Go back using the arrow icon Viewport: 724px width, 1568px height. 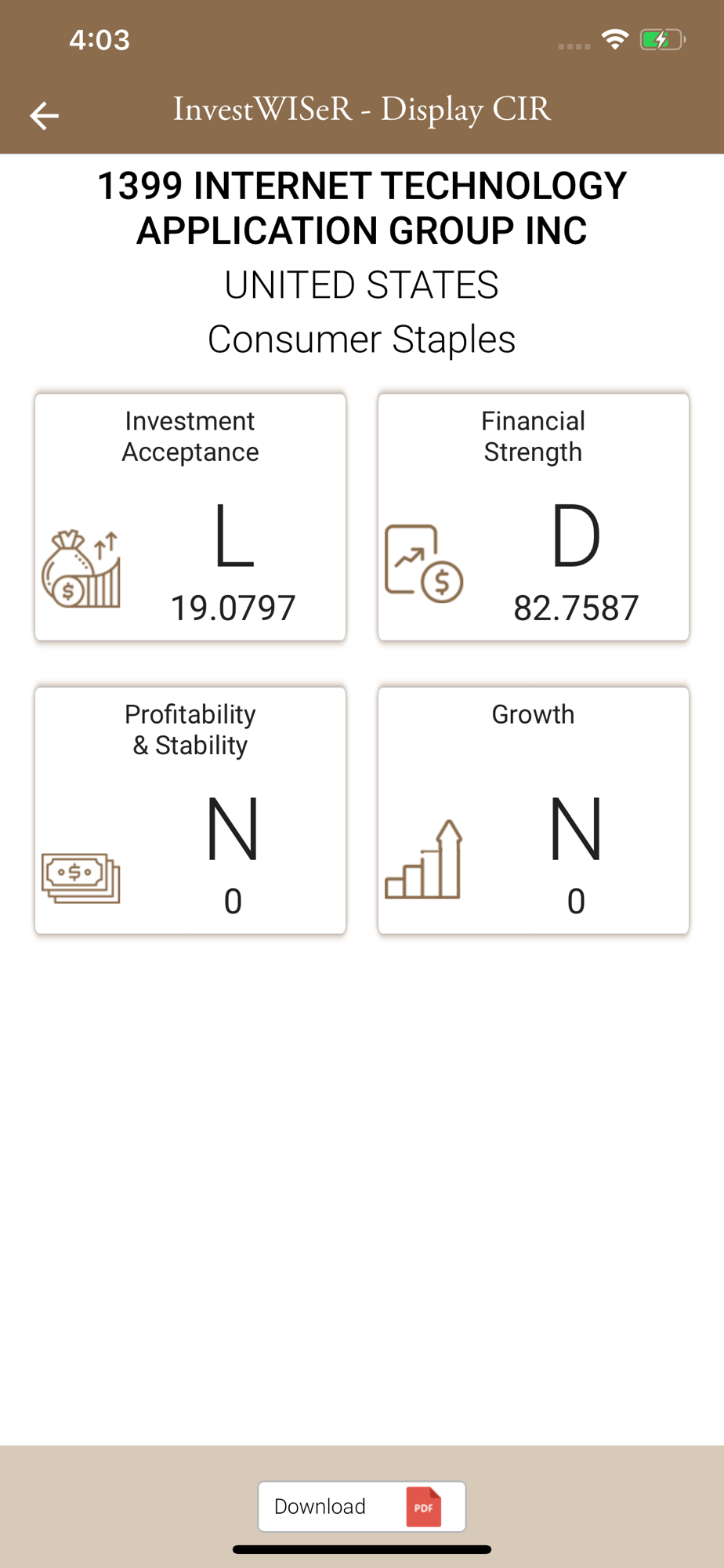(x=44, y=115)
